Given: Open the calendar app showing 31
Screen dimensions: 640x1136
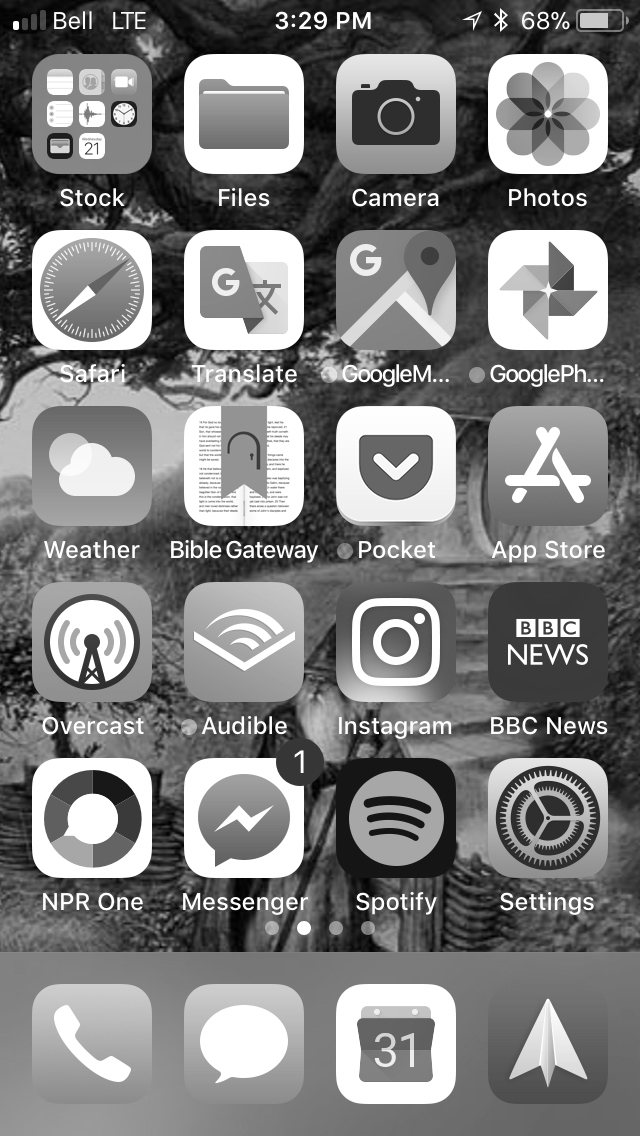Looking at the screenshot, I should [396, 1043].
